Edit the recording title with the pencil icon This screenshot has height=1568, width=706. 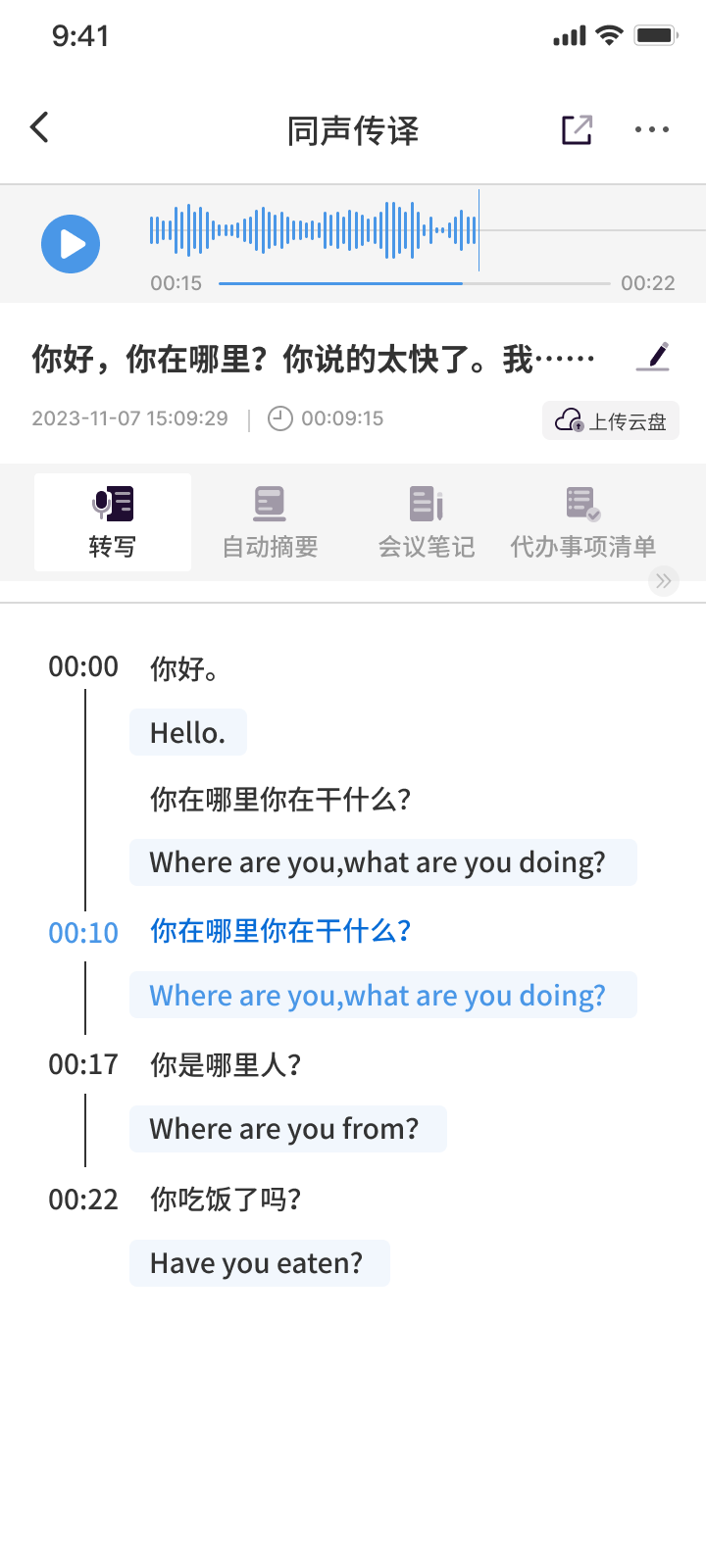[x=654, y=358]
